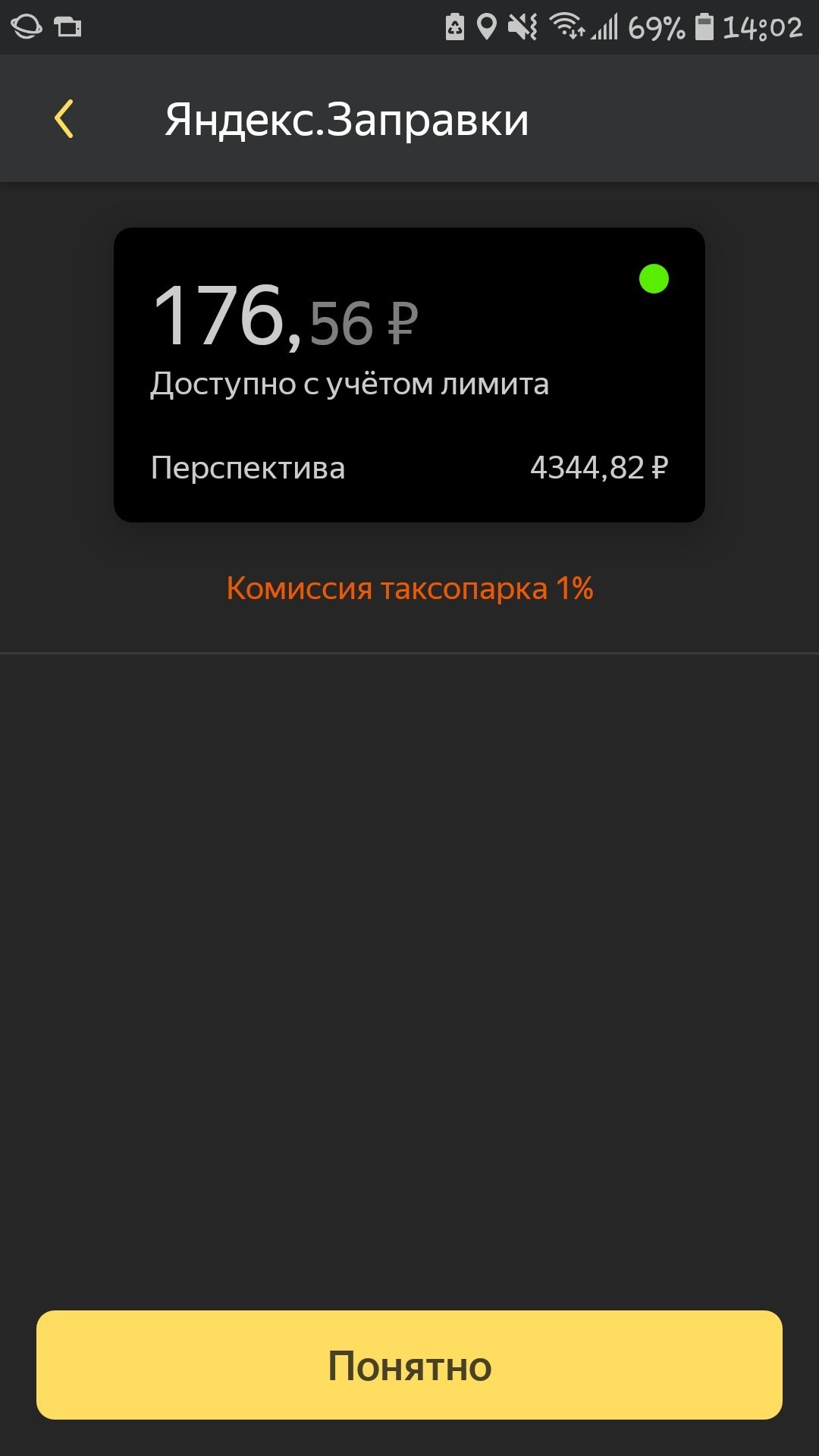
Task: Go back from Яндекс.Заправки screen
Action: tap(64, 119)
